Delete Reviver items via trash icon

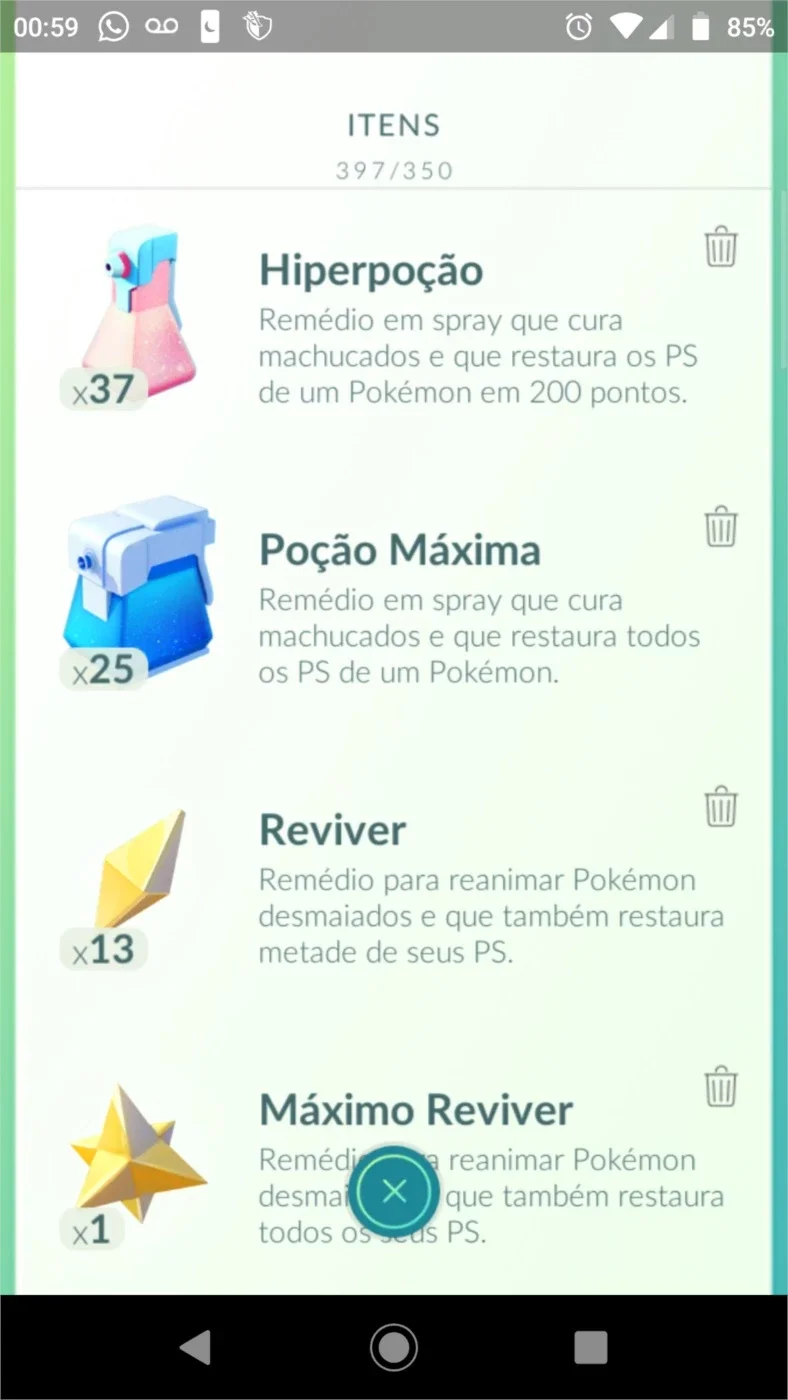pyautogui.click(x=721, y=807)
